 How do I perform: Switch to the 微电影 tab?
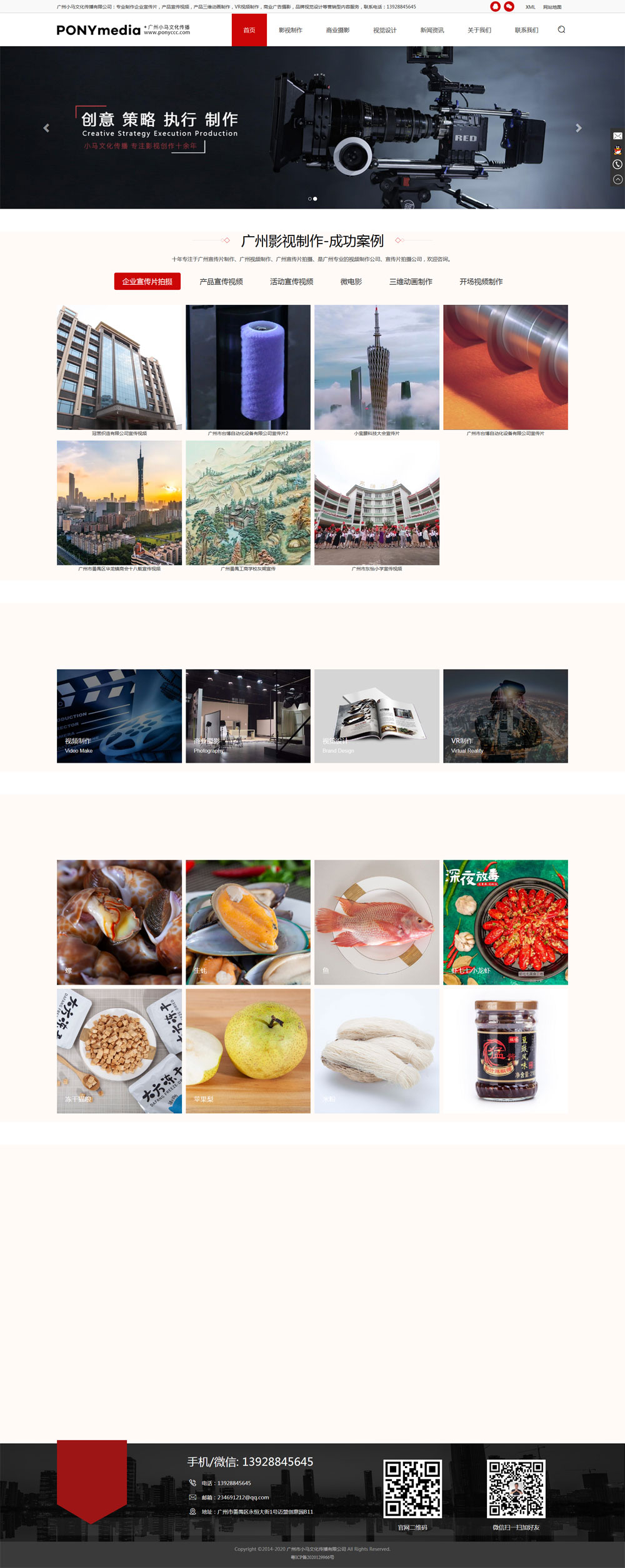tap(351, 282)
